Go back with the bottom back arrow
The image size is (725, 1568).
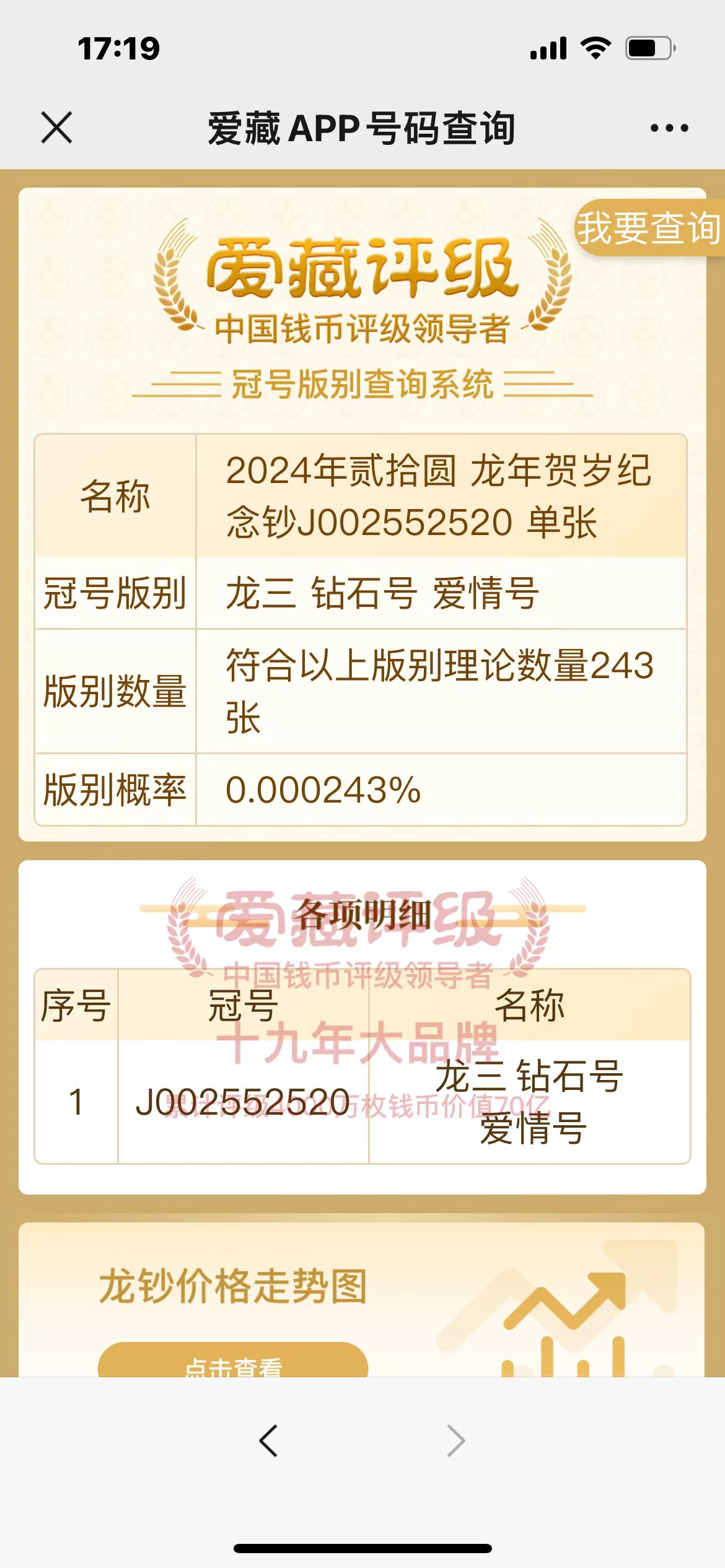pos(268,1440)
